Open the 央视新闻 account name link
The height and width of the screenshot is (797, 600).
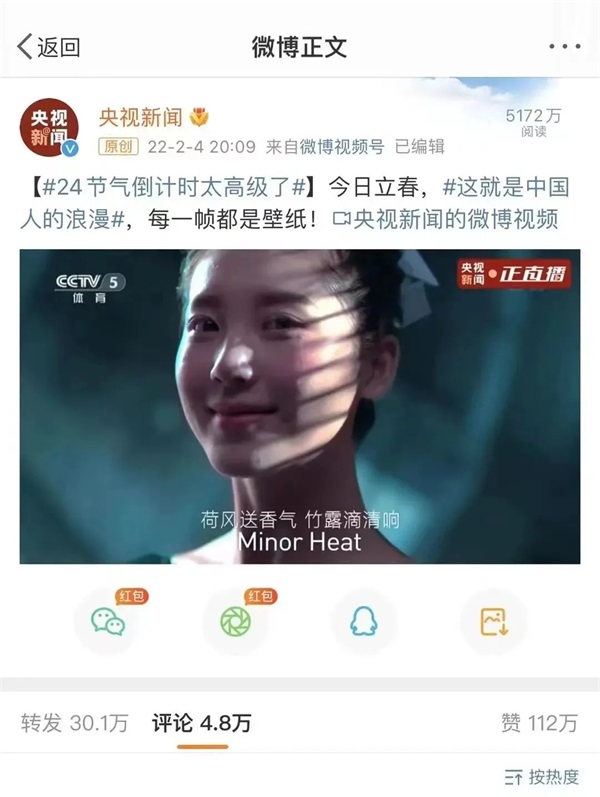click(138, 118)
